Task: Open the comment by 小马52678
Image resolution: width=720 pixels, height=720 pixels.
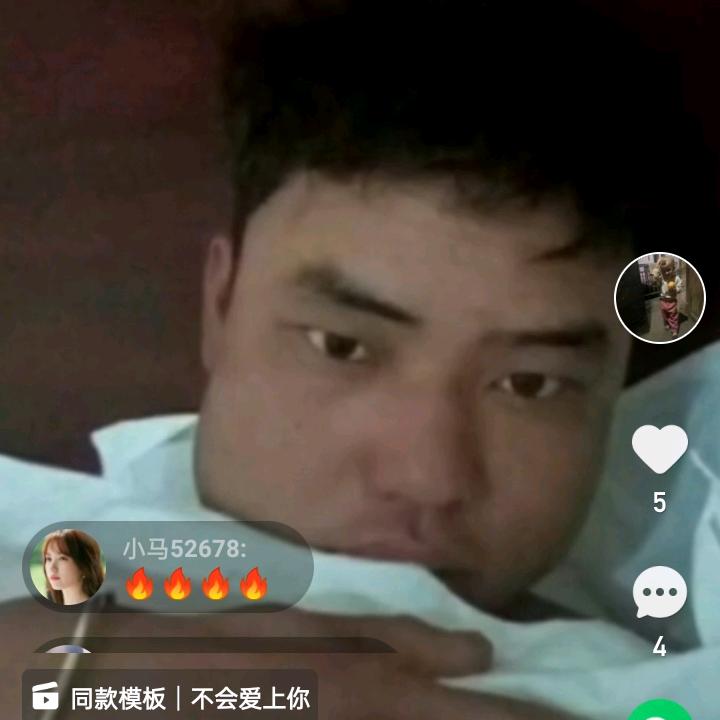Action: [x=168, y=566]
